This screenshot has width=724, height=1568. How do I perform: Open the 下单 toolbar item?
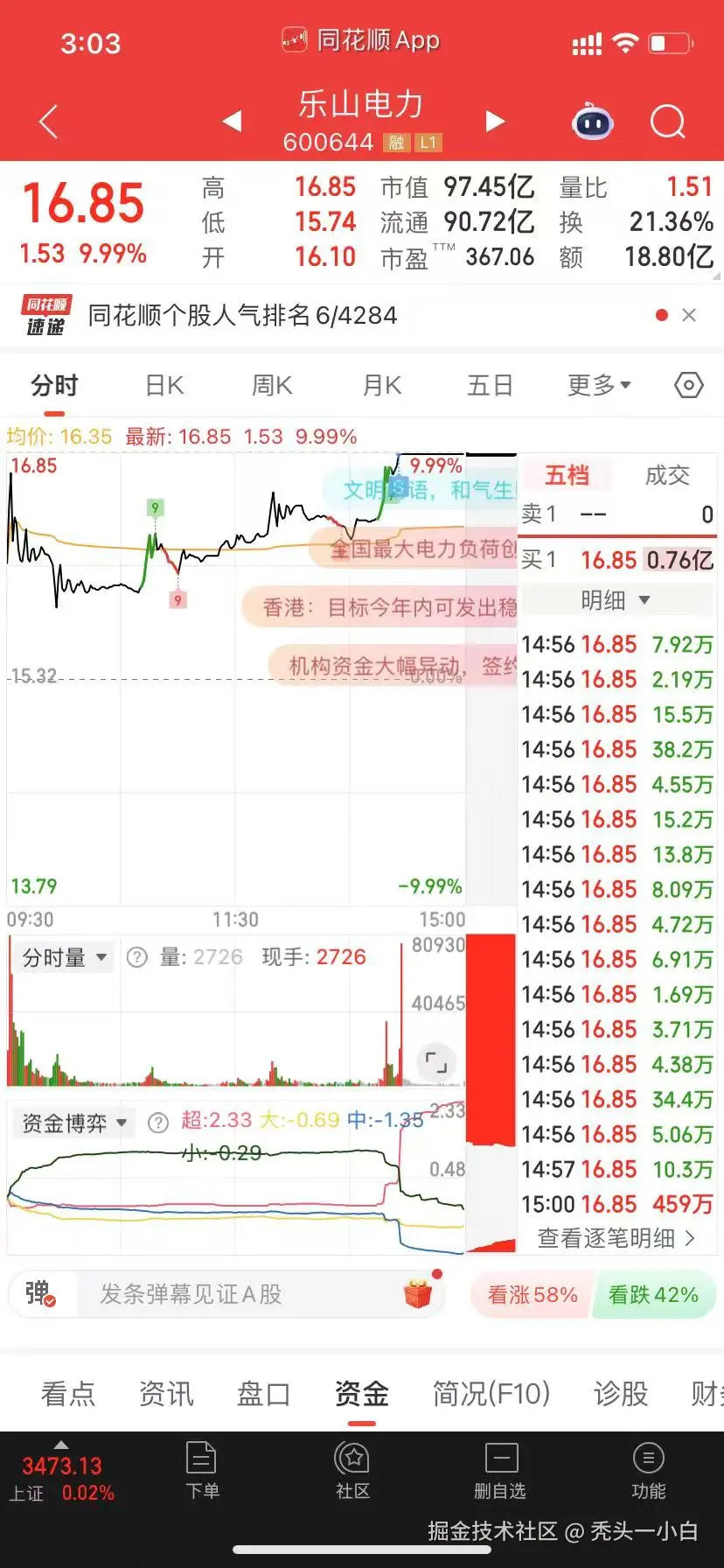pyautogui.click(x=202, y=1470)
